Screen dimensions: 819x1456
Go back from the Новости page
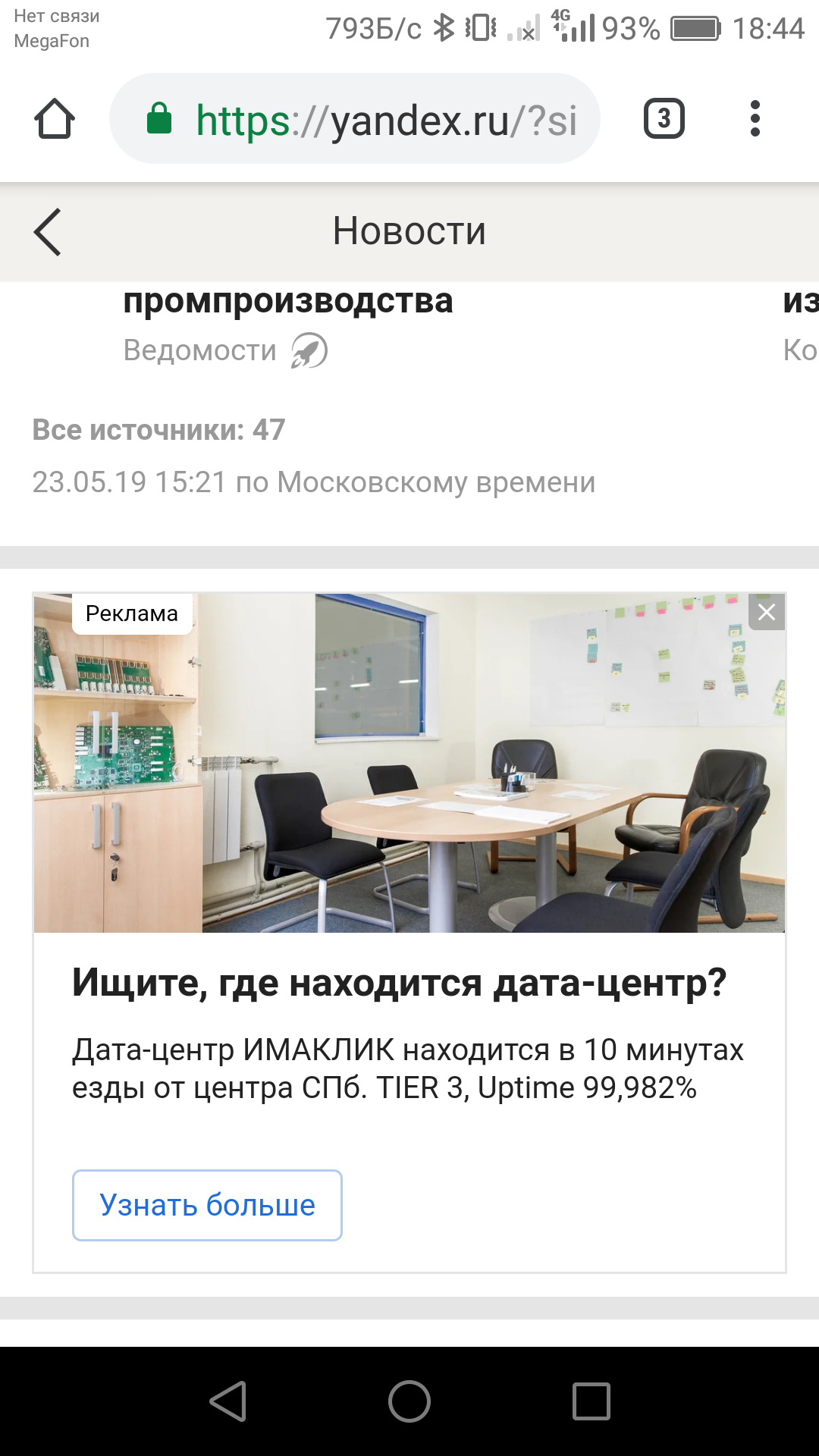coord(47,232)
